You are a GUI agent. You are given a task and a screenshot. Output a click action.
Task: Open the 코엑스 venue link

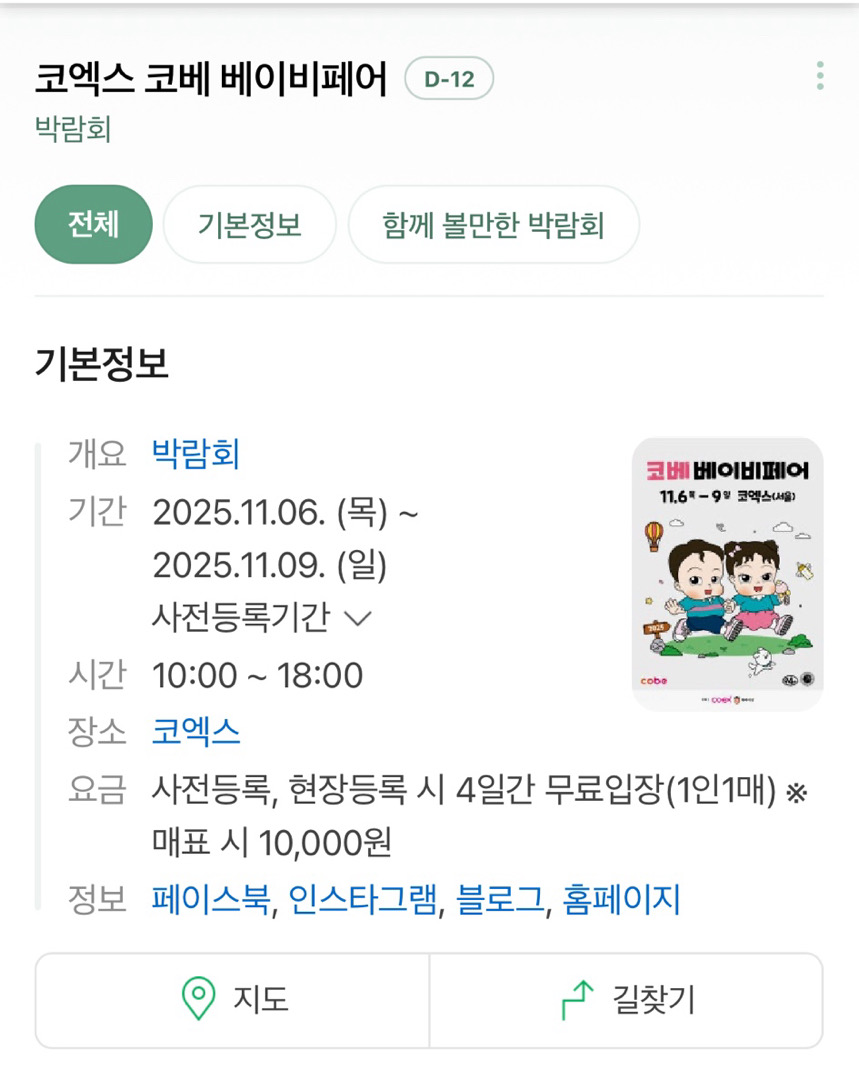[x=196, y=732]
